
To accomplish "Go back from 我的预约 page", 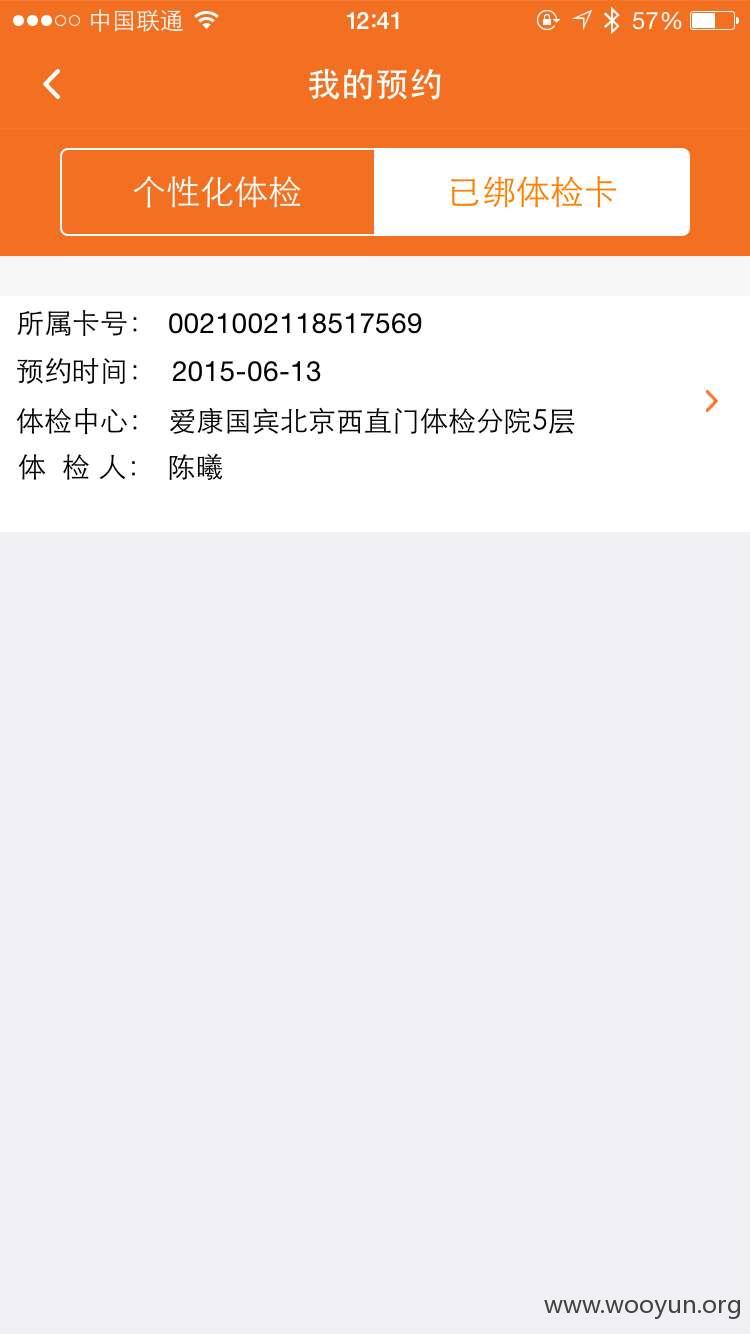I will (x=52, y=85).
